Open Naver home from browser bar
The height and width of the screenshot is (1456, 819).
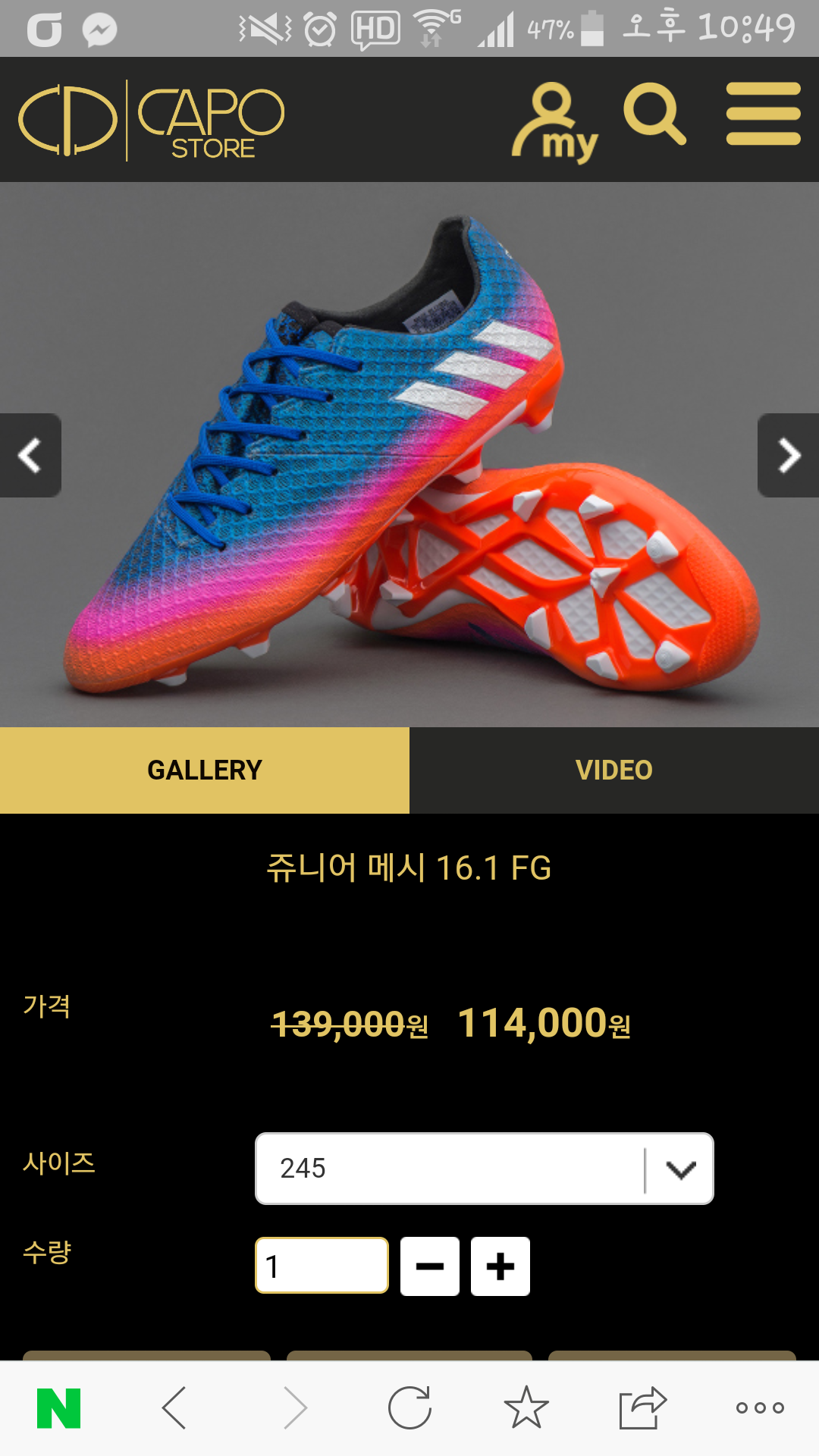pyautogui.click(x=59, y=1408)
